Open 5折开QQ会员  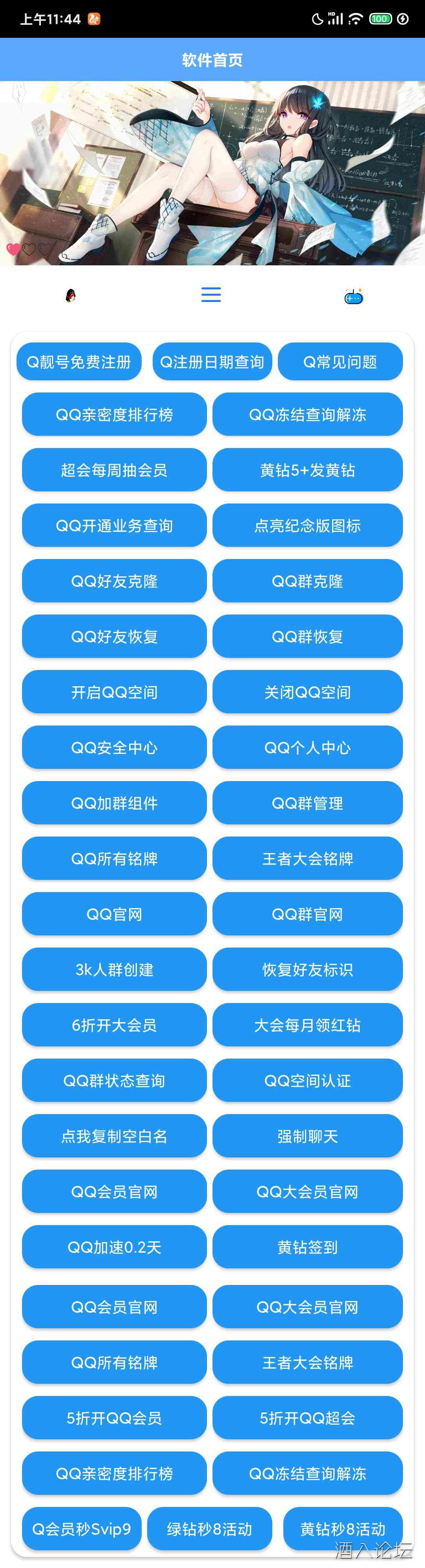coord(115,1418)
